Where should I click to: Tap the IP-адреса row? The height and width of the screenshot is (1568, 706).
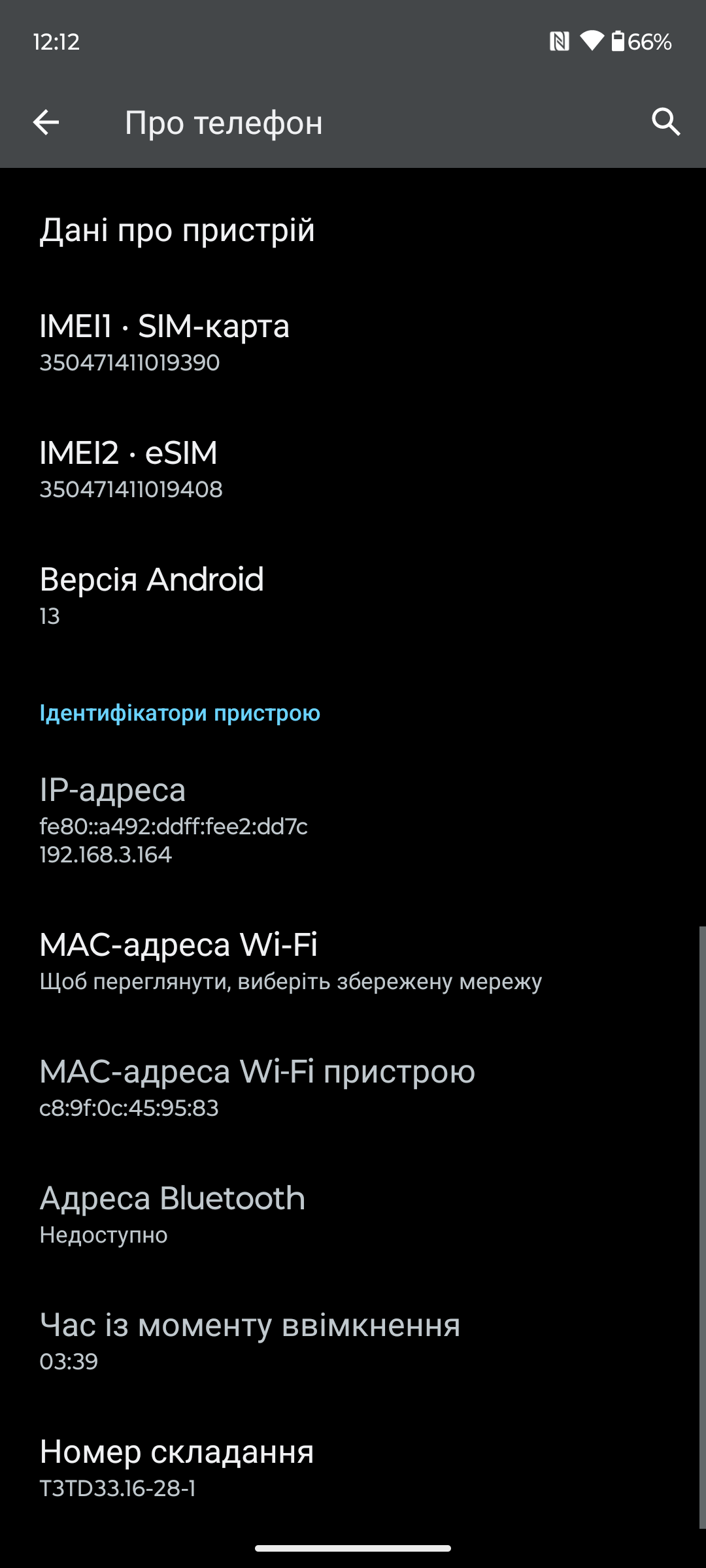click(353, 820)
